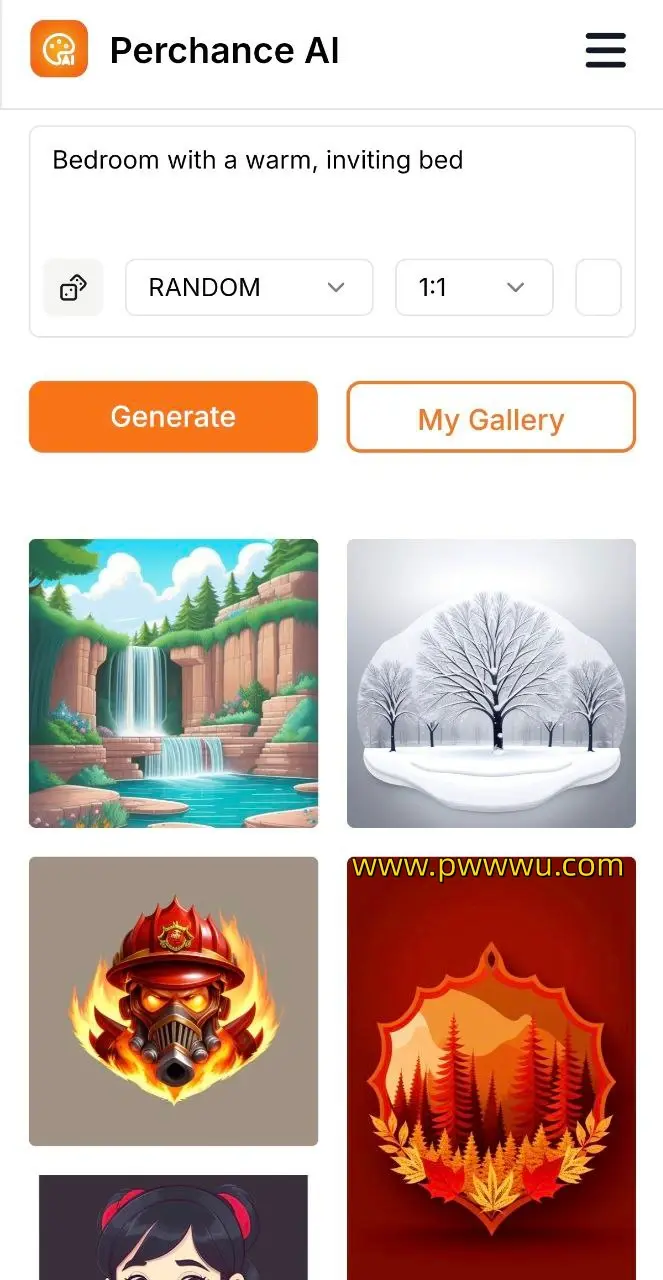Tap the dice random prompt icon
This screenshot has height=1280, width=663.
pyautogui.click(x=73, y=288)
